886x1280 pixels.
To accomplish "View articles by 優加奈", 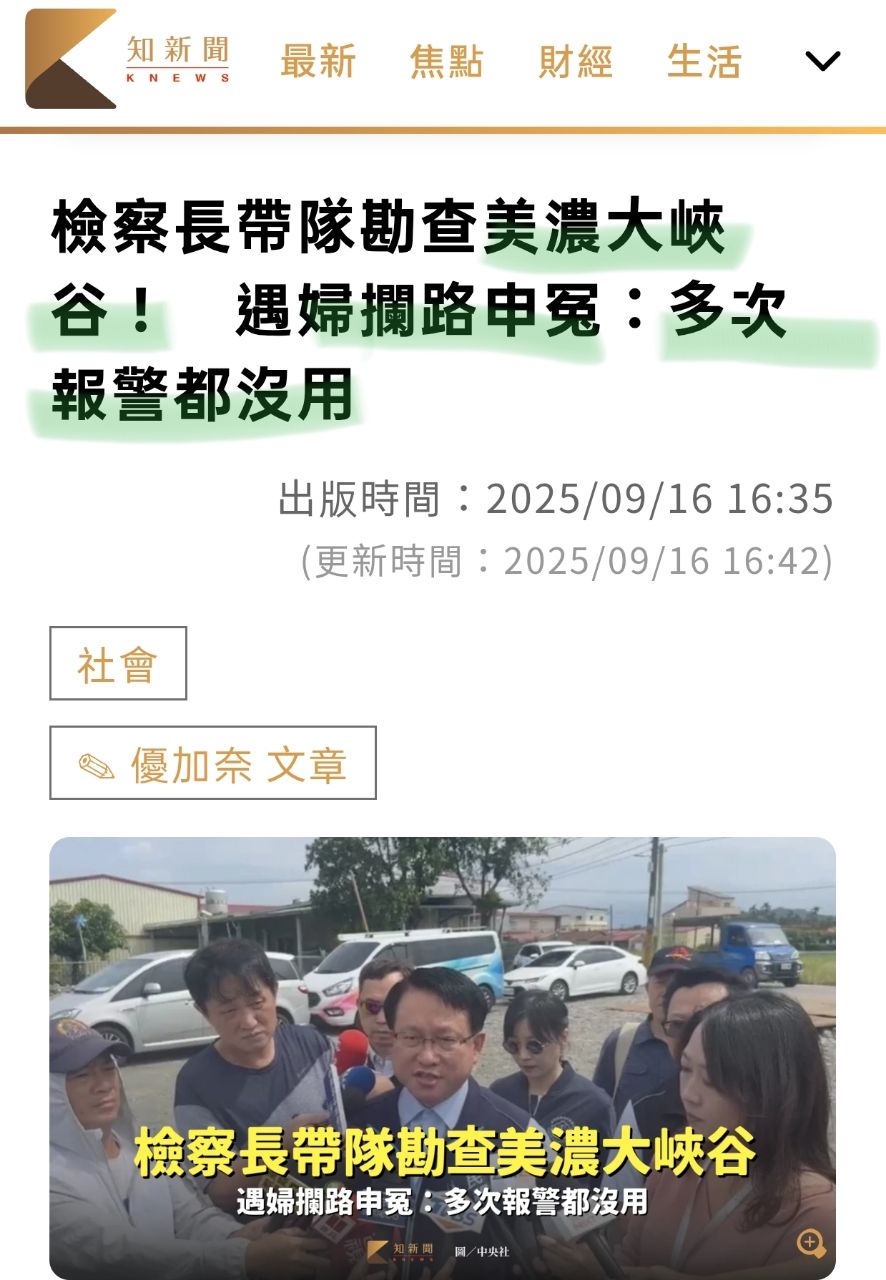I will click(213, 764).
